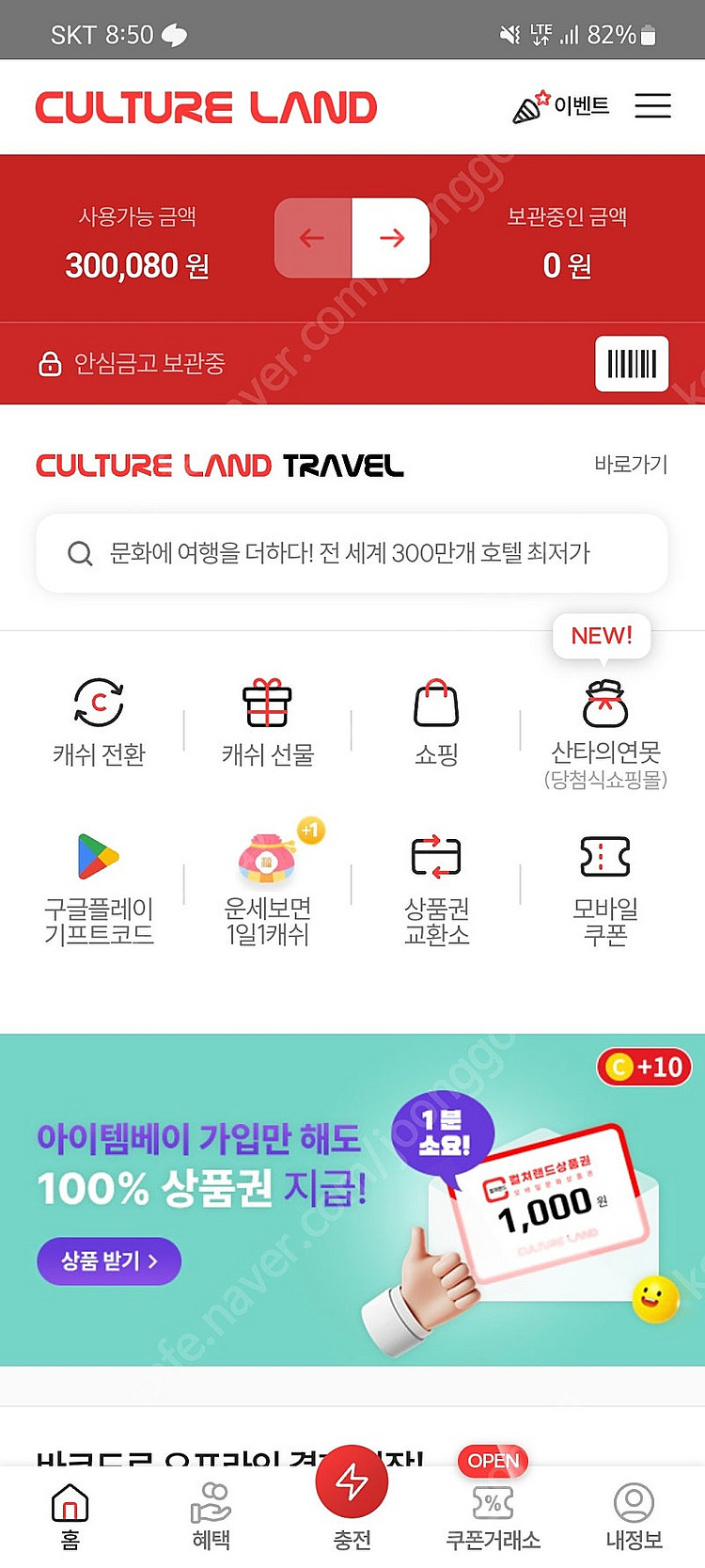
Task: Tap the hotel search field
Action: click(x=352, y=553)
